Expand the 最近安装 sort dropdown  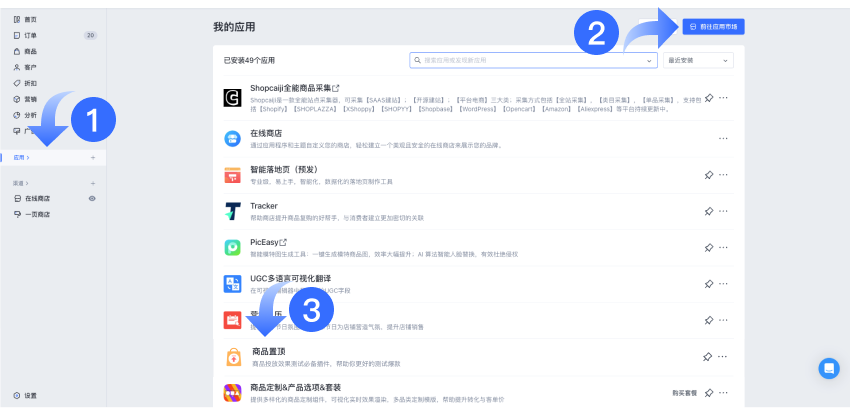click(x=698, y=60)
